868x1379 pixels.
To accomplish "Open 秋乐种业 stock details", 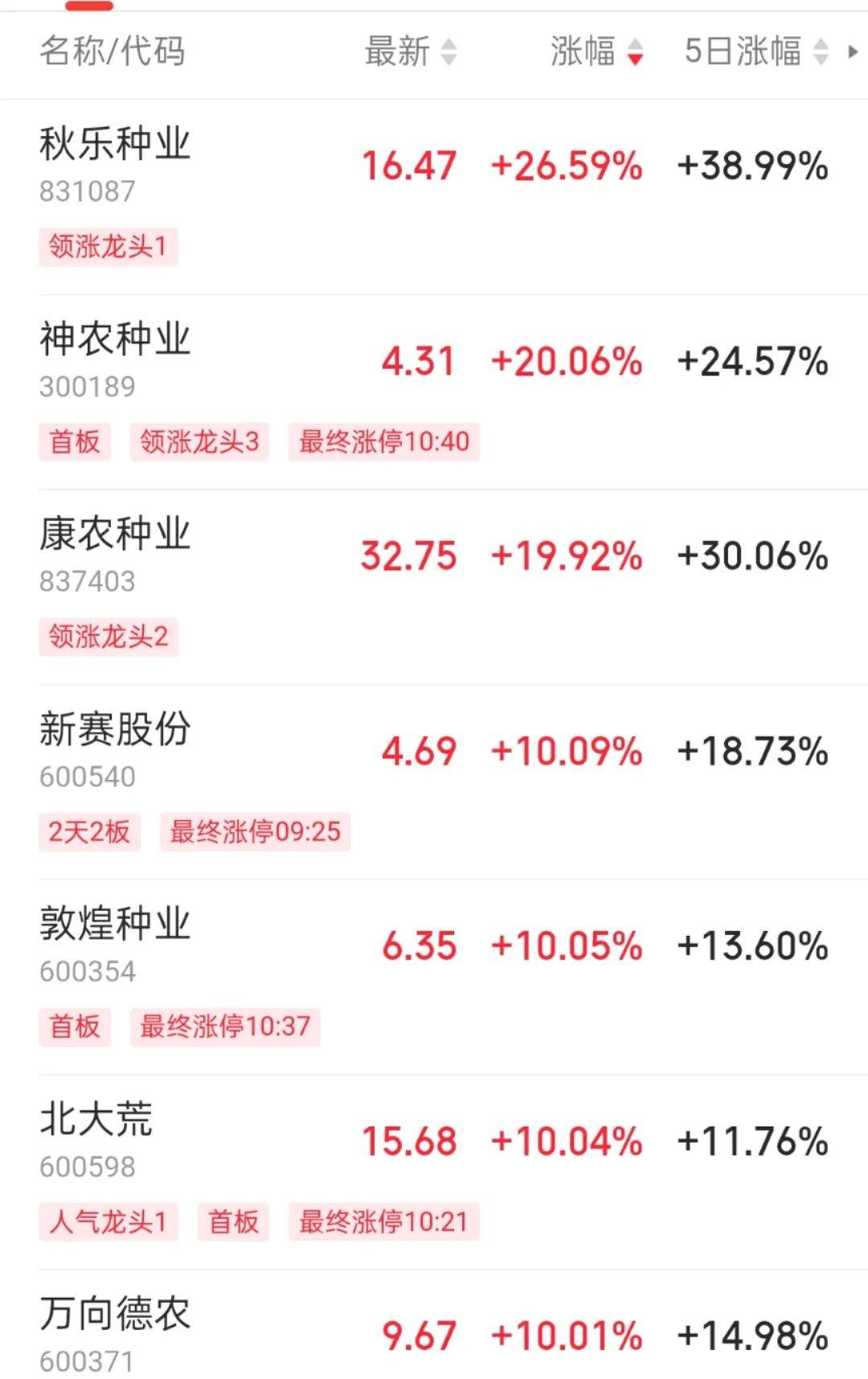I will [x=117, y=147].
